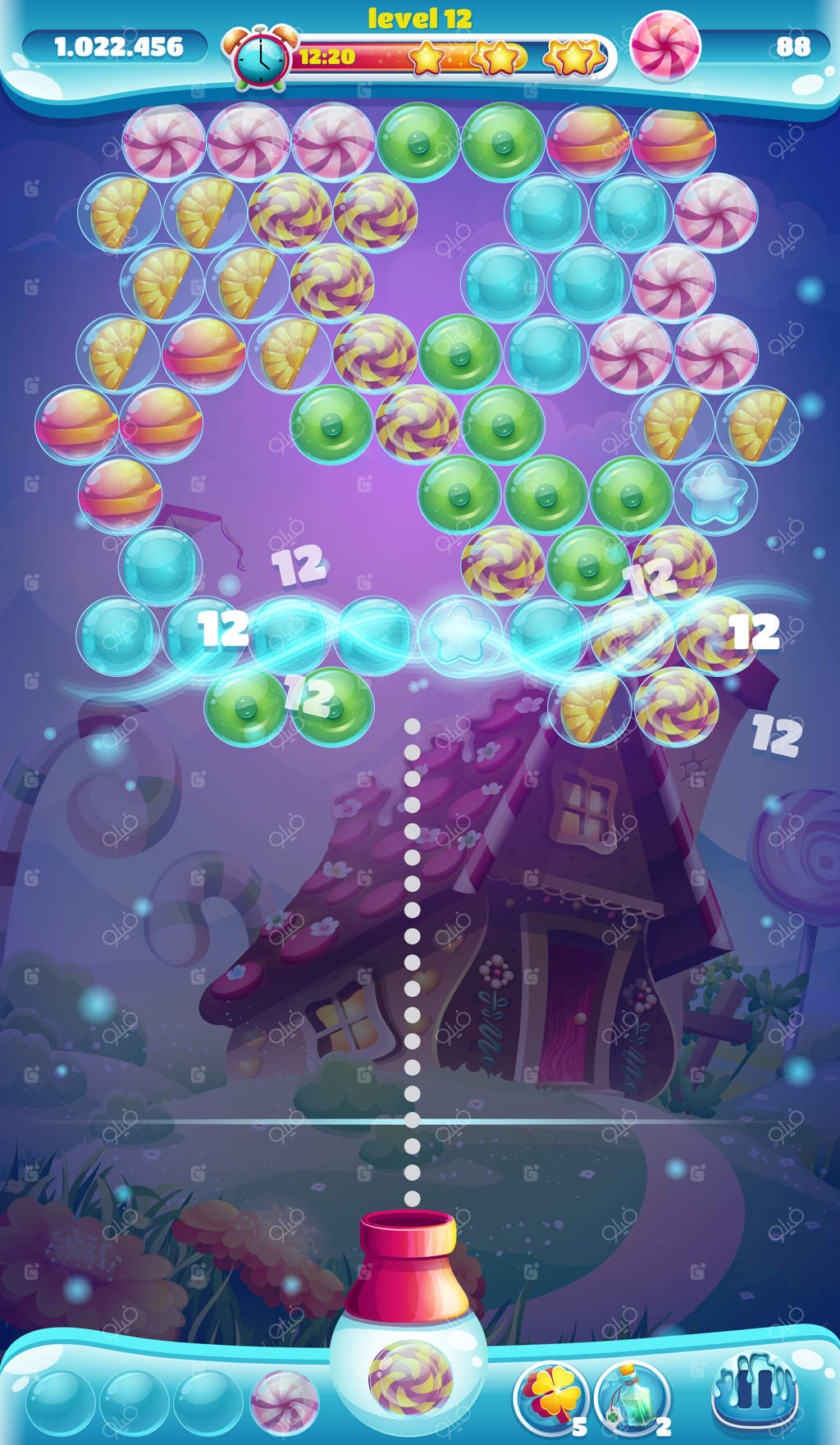Select the pink swirl candy in the queue
The width and height of the screenshot is (840, 1445).
(x=284, y=1402)
